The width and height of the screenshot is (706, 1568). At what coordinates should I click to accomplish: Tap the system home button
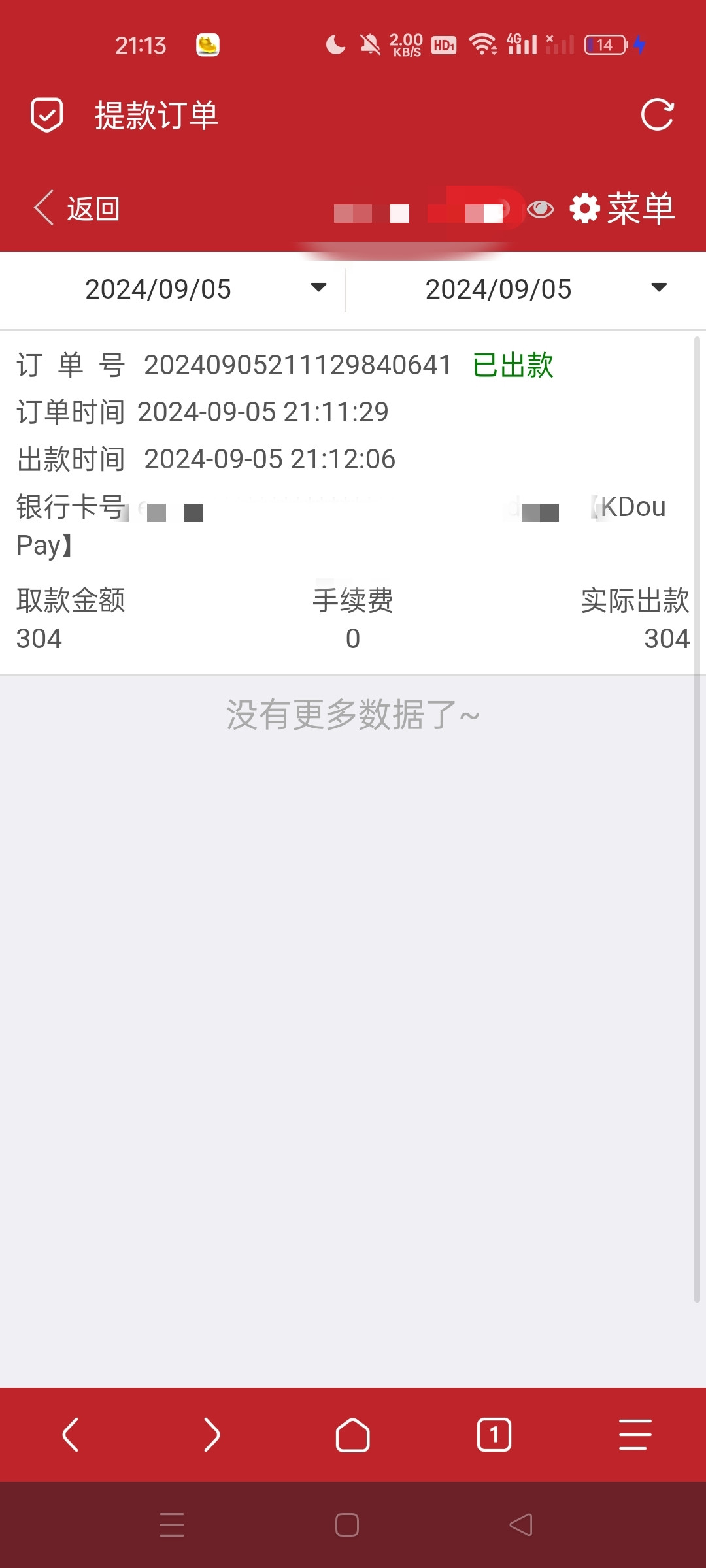[347, 1525]
